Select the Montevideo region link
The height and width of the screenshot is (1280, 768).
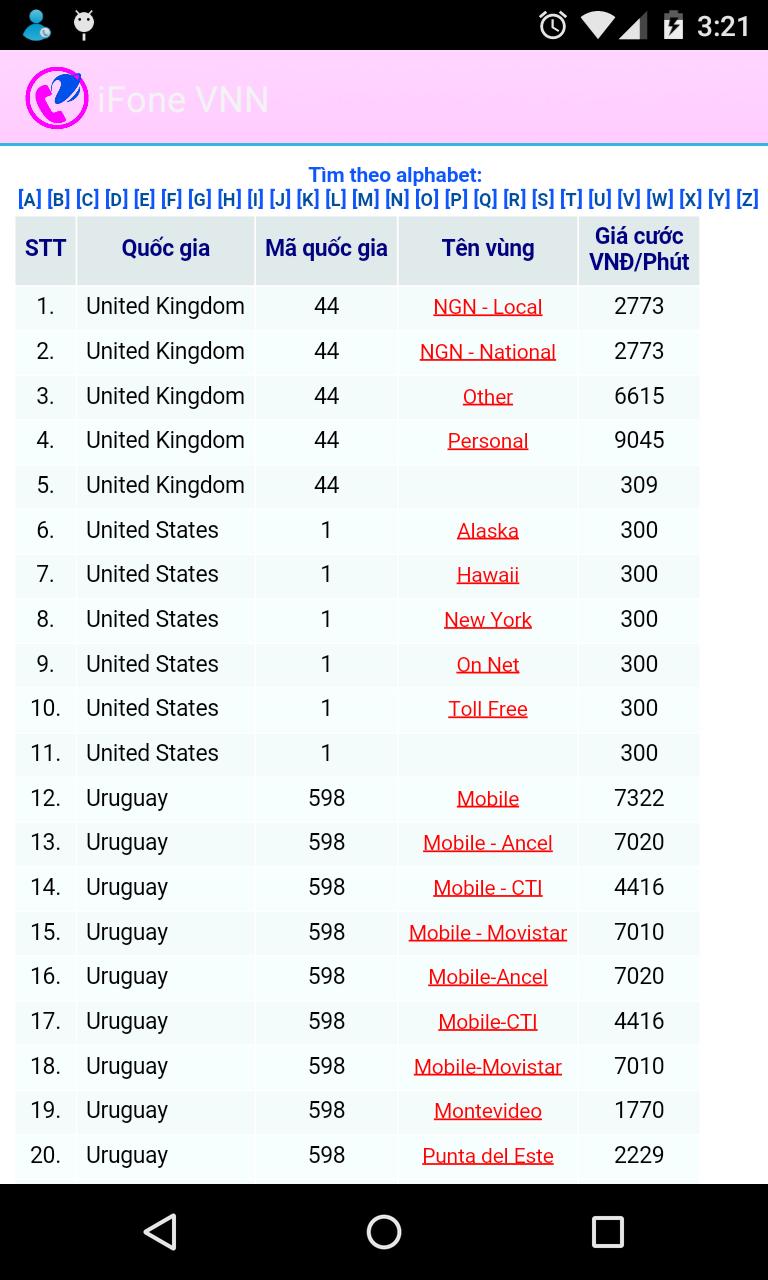(x=487, y=1111)
